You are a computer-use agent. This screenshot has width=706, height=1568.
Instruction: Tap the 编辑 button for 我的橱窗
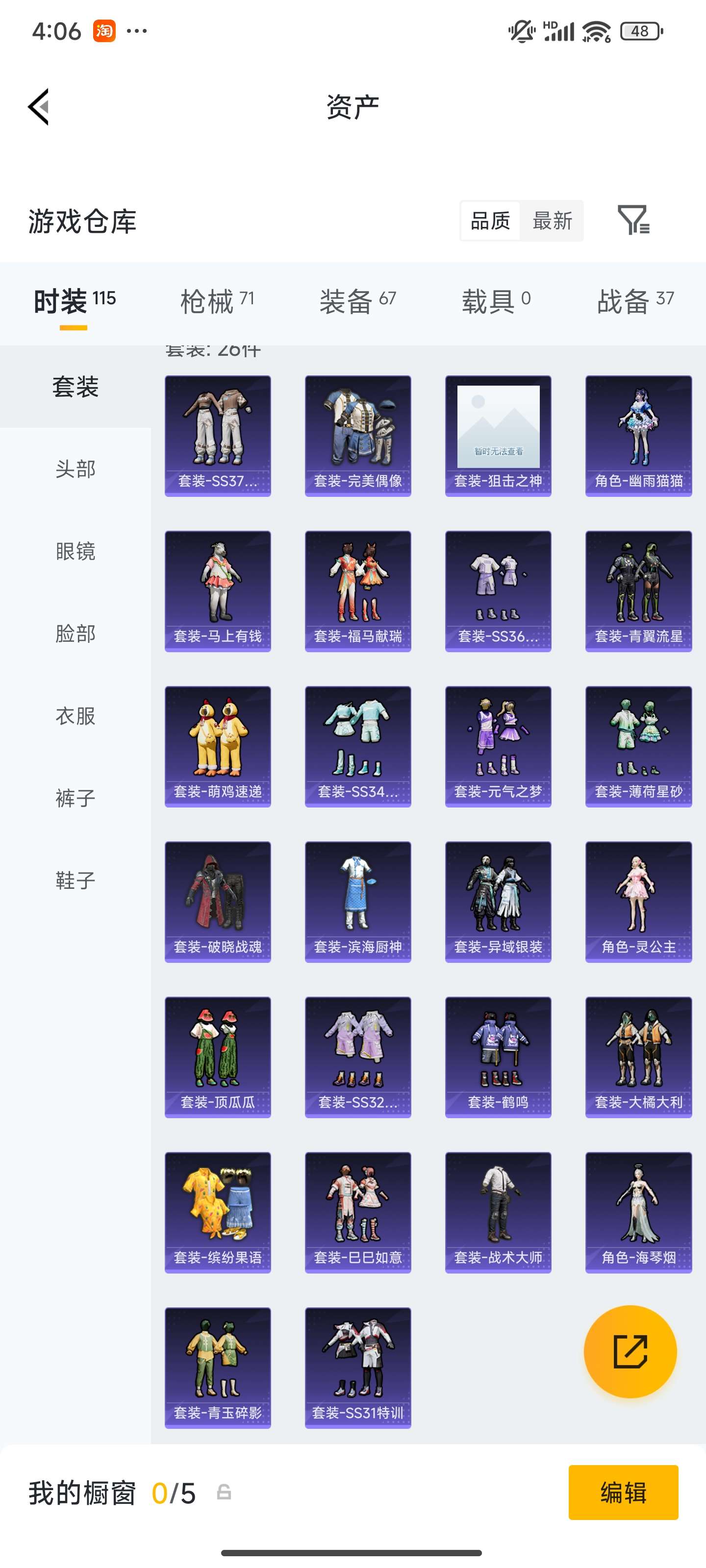623,1493
